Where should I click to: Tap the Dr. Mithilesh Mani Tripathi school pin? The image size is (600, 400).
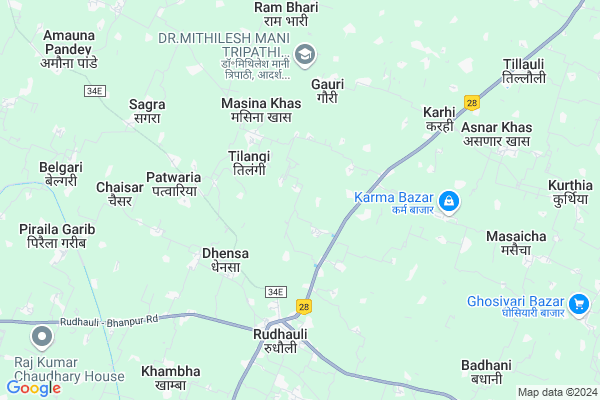click(305, 54)
